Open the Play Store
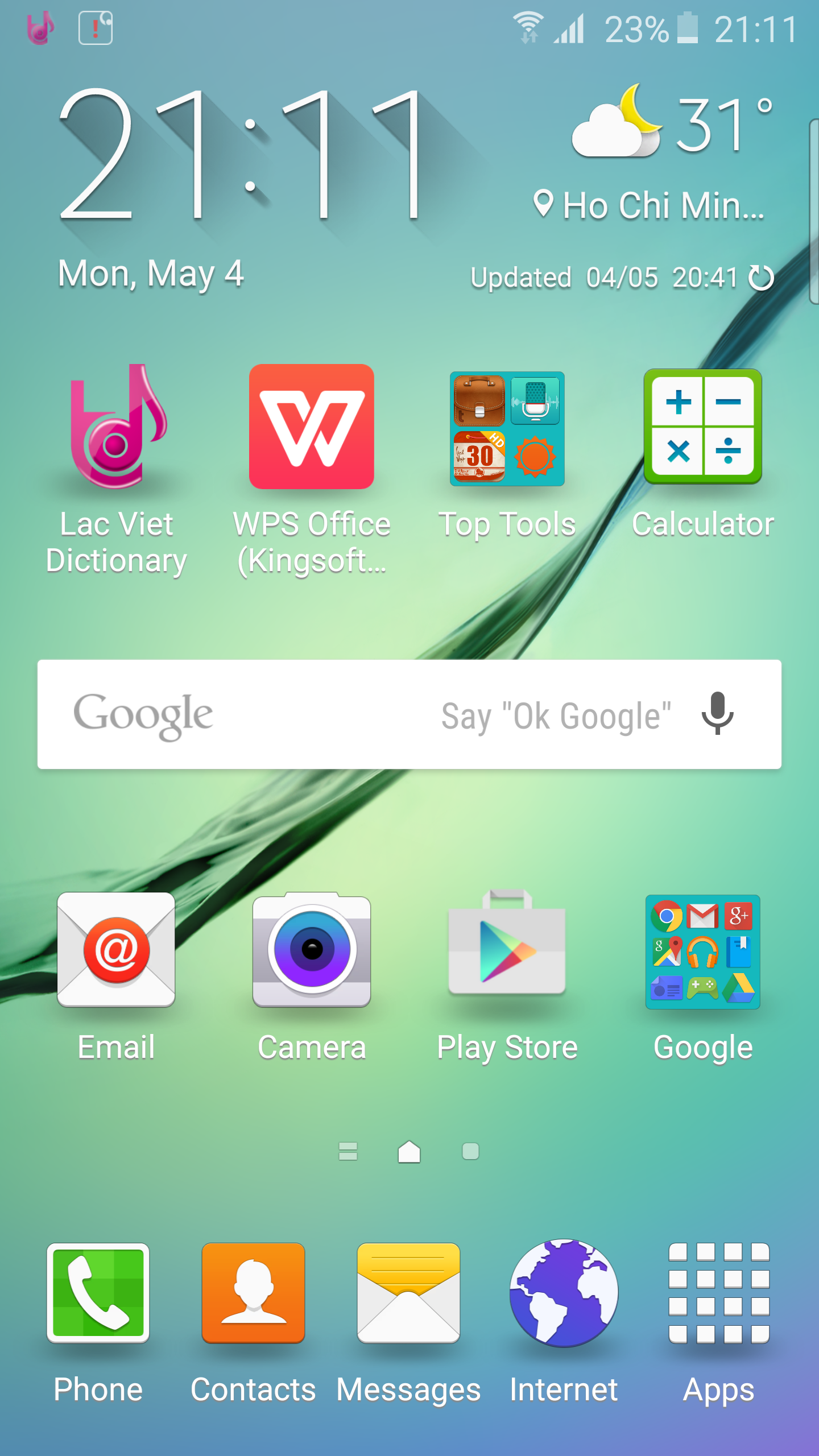The height and width of the screenshot is (1456, 819). click(x=507, y=950)
